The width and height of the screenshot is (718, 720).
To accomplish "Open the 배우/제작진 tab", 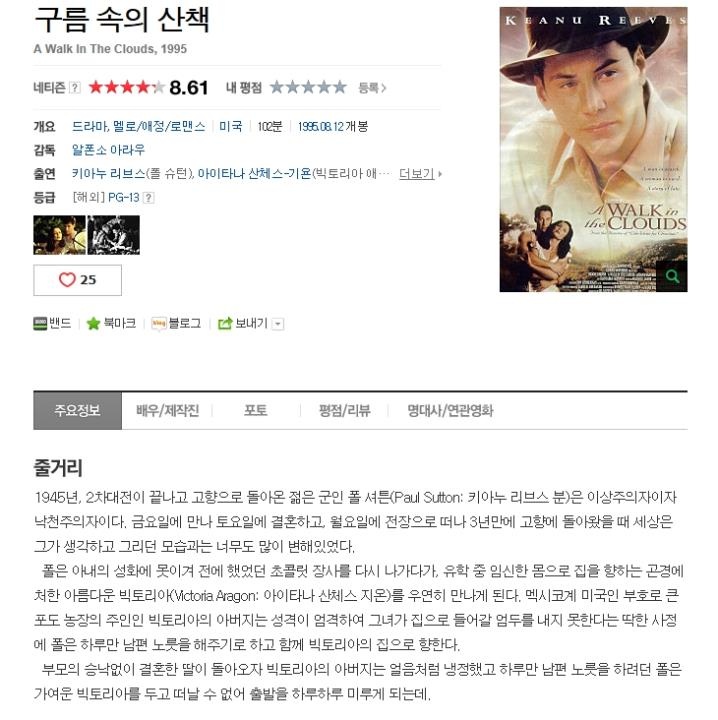I will point(167,411).
